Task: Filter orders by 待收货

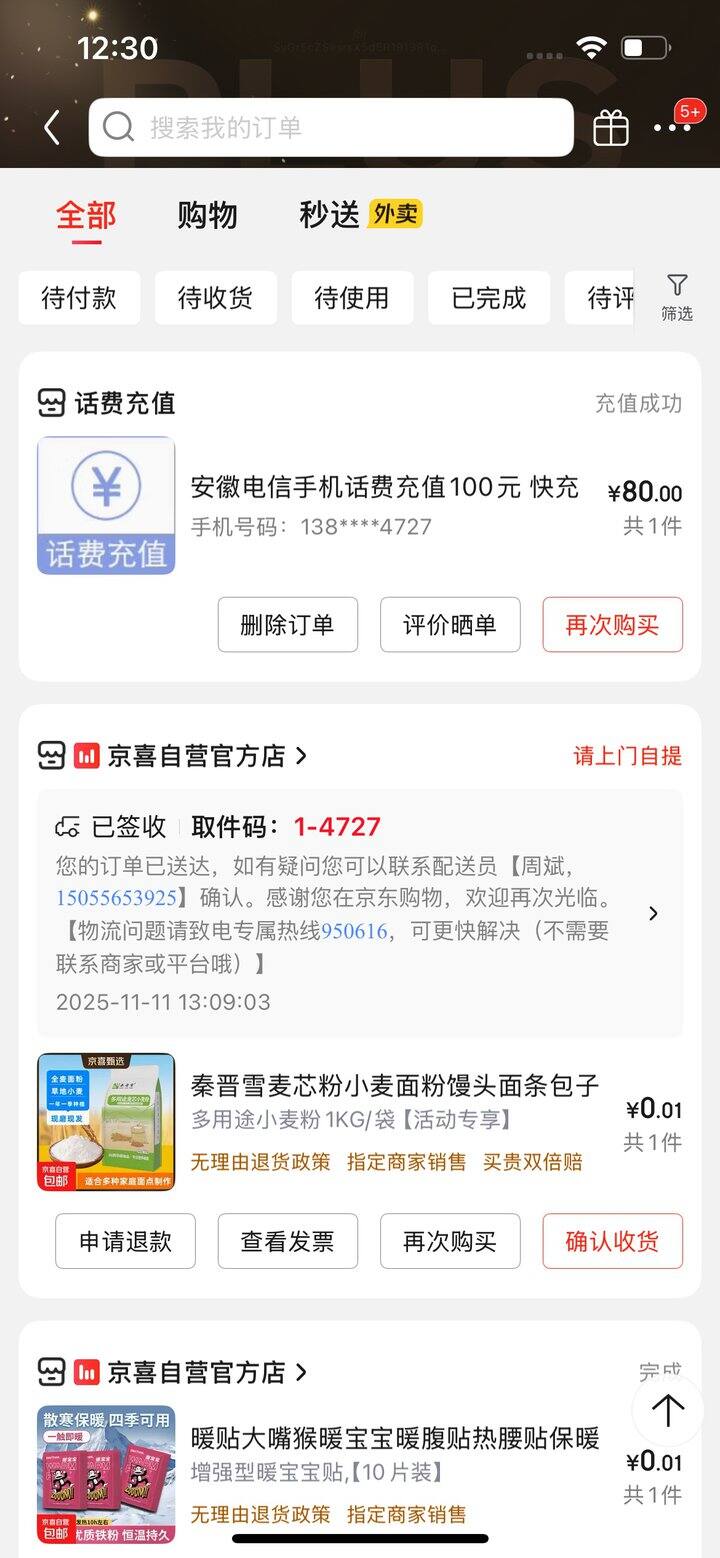Action: [x=215, y=298]
